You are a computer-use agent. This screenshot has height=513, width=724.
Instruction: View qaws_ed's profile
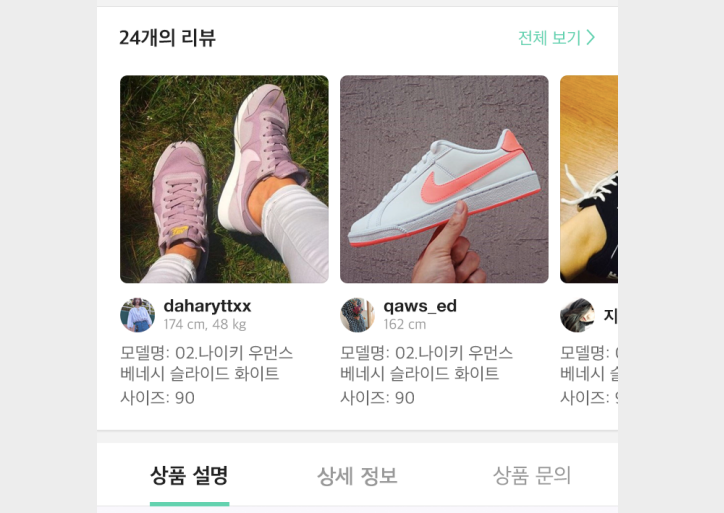click(x=419, y=306)
